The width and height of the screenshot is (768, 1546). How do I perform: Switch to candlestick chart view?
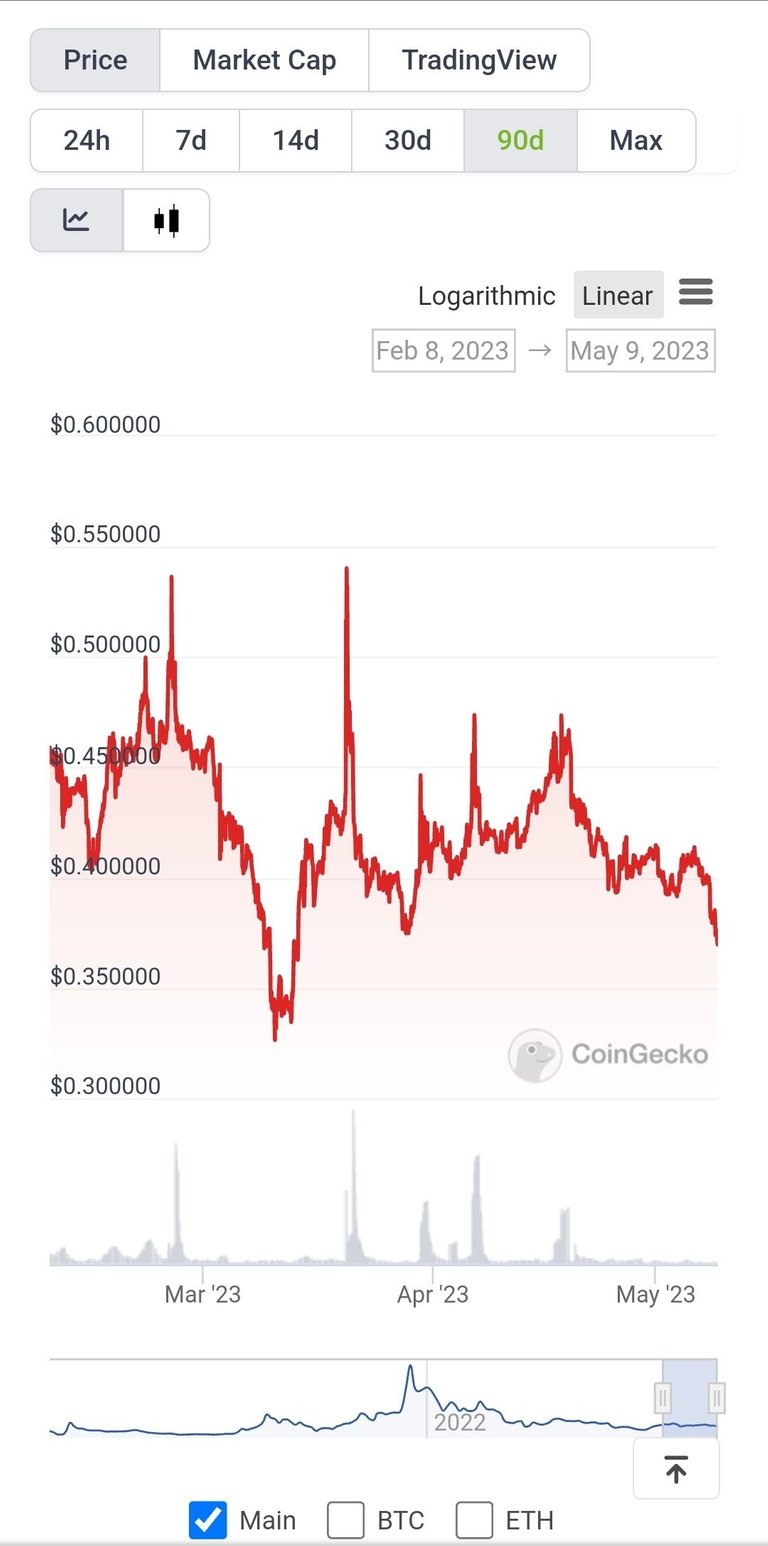click(x=166, y=220)
